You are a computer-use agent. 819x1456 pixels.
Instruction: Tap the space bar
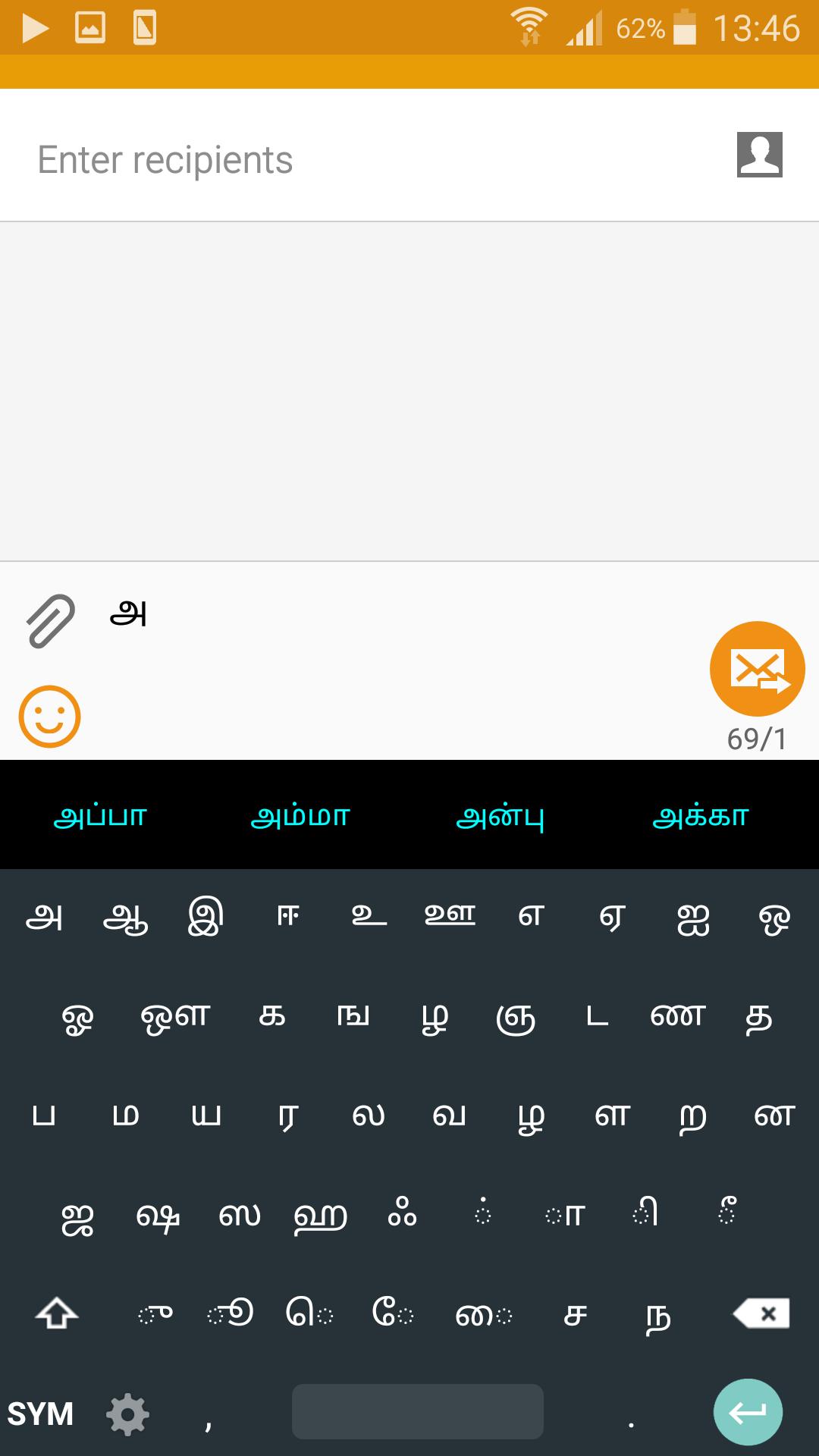[417, 1412]
